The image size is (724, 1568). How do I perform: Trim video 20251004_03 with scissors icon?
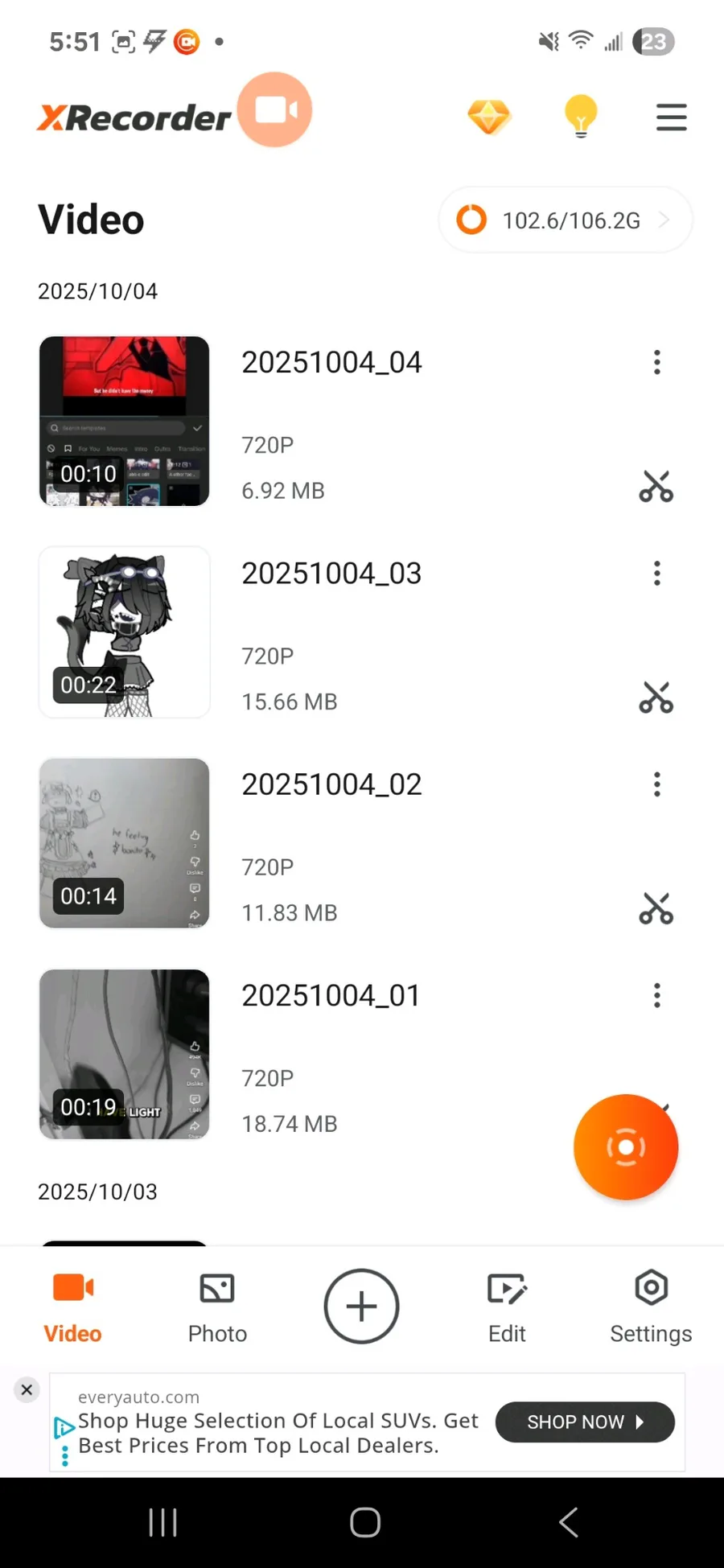click(x=656, y=698)
